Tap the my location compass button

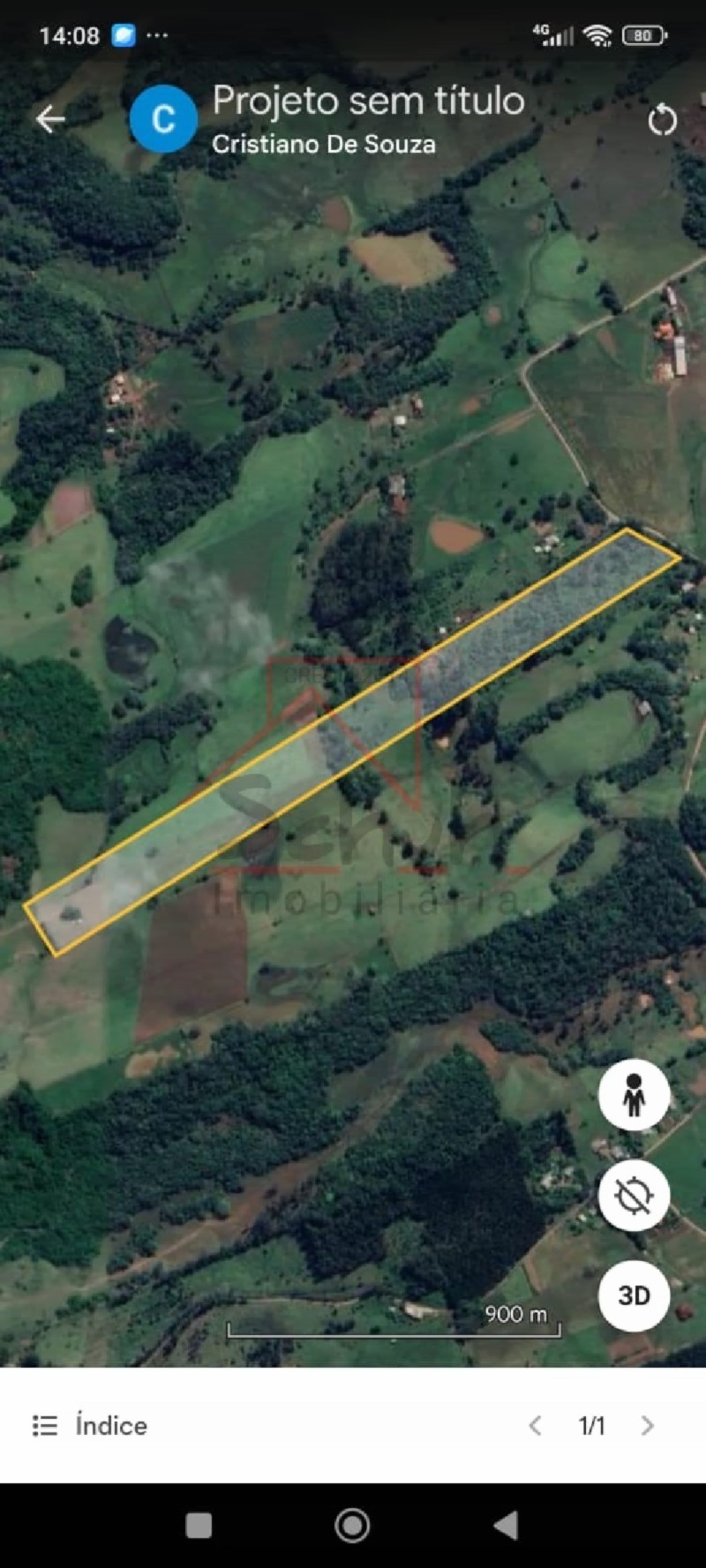[x=634, y=1196]
